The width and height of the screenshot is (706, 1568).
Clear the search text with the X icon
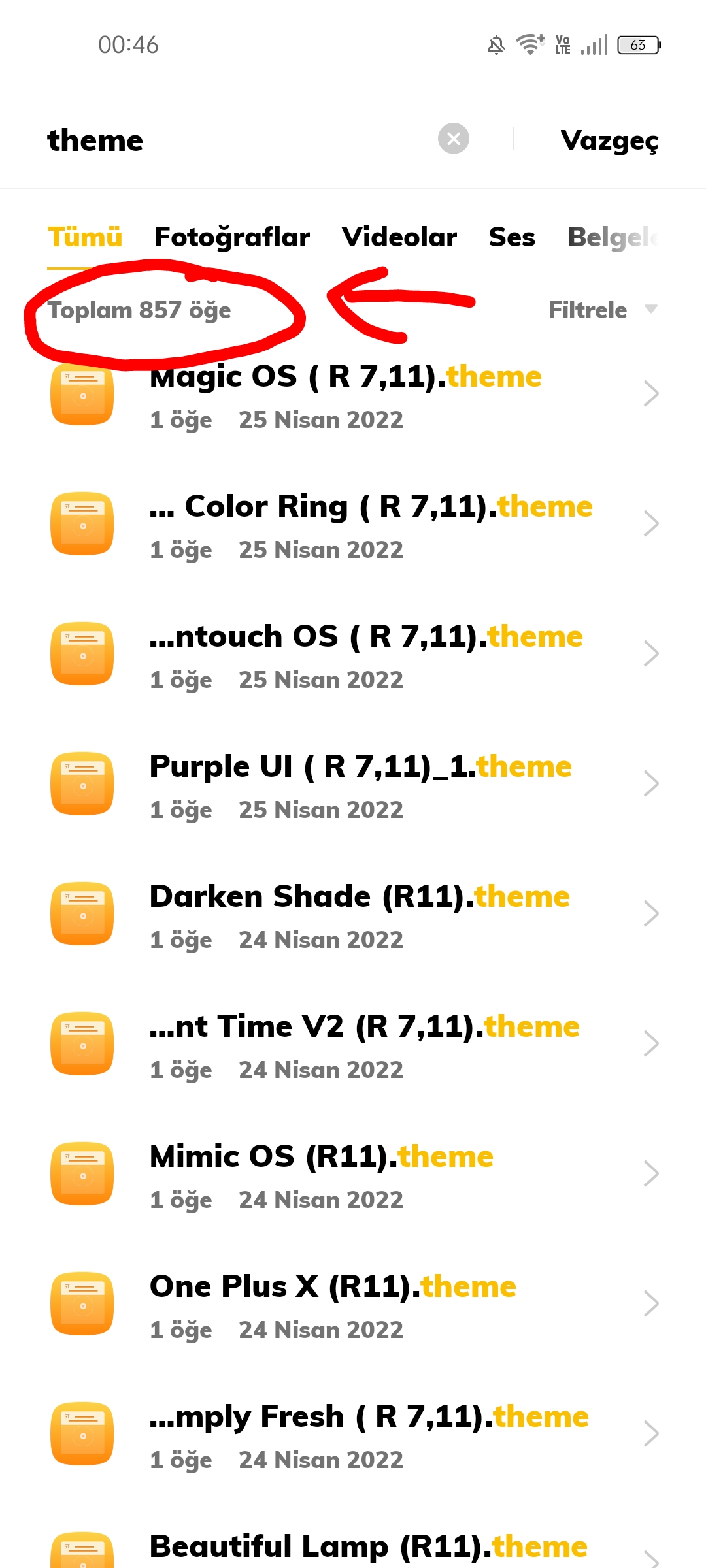[x=453, y=139]
